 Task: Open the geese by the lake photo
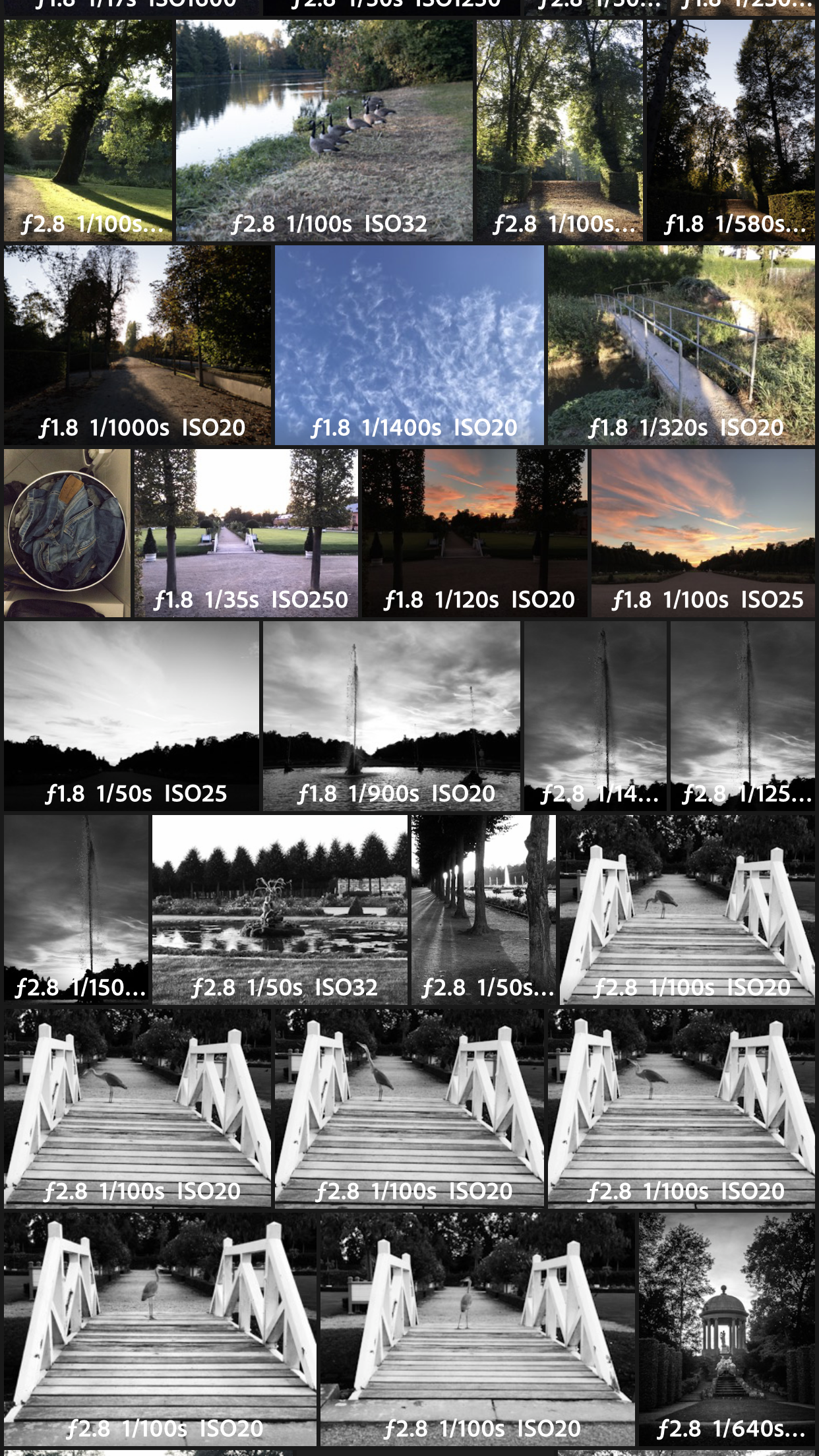click(x=324, y=130)
